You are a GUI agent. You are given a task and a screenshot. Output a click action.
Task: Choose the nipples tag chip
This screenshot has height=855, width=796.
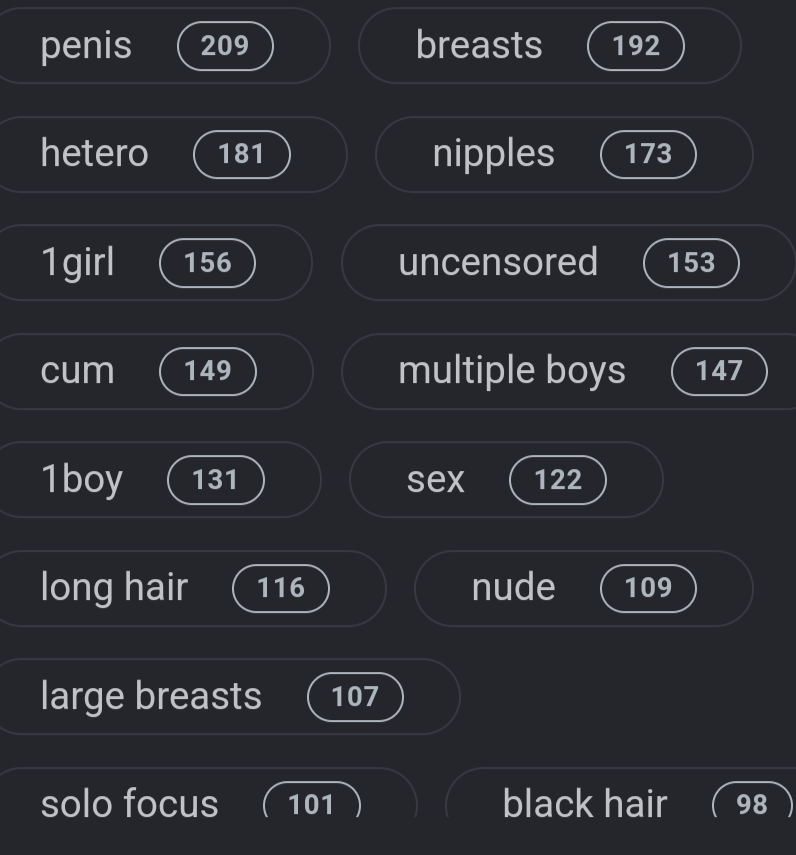click(563, 154)
